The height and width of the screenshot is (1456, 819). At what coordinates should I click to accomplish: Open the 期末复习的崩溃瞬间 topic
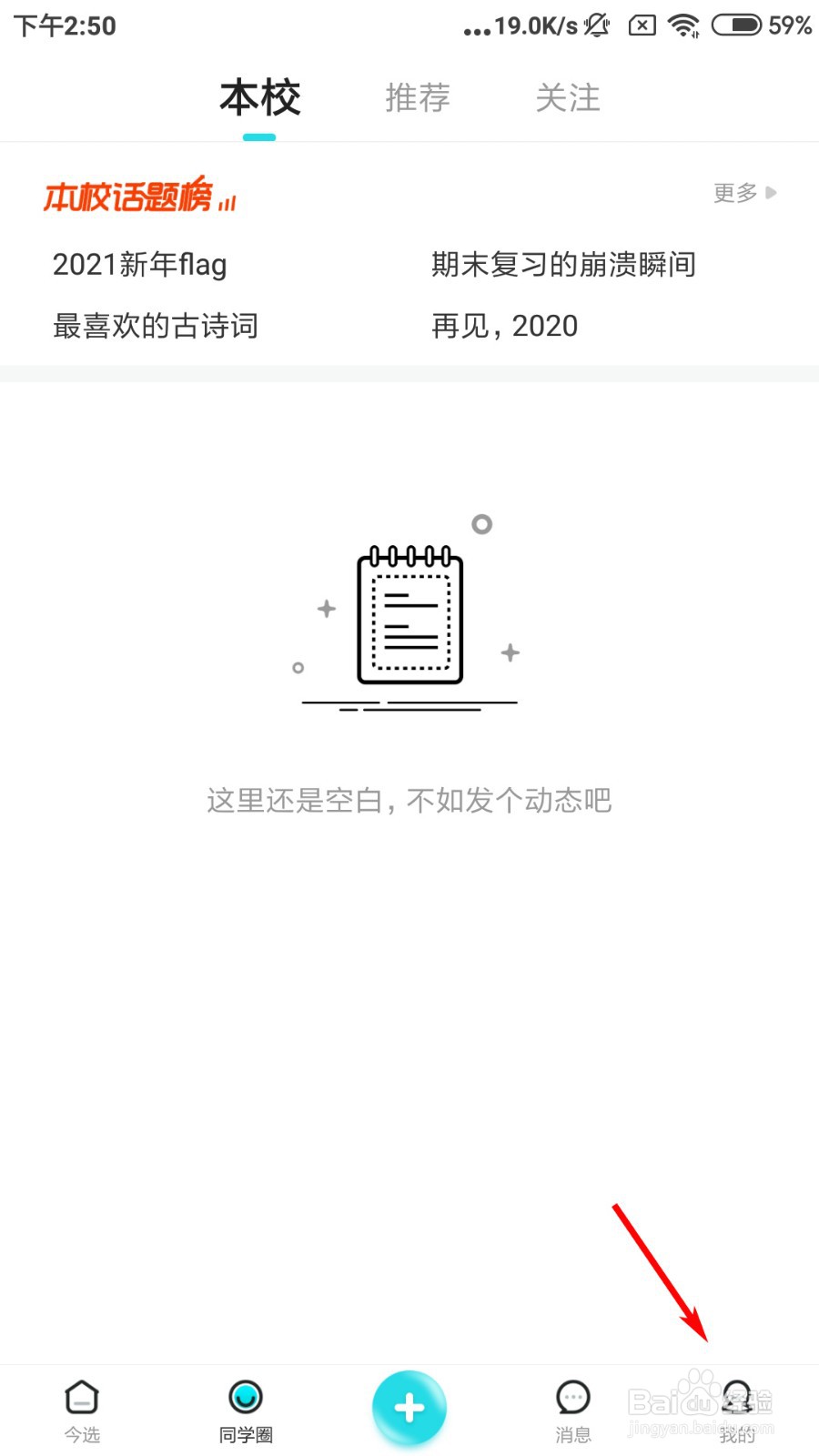(x=562, y=265)
